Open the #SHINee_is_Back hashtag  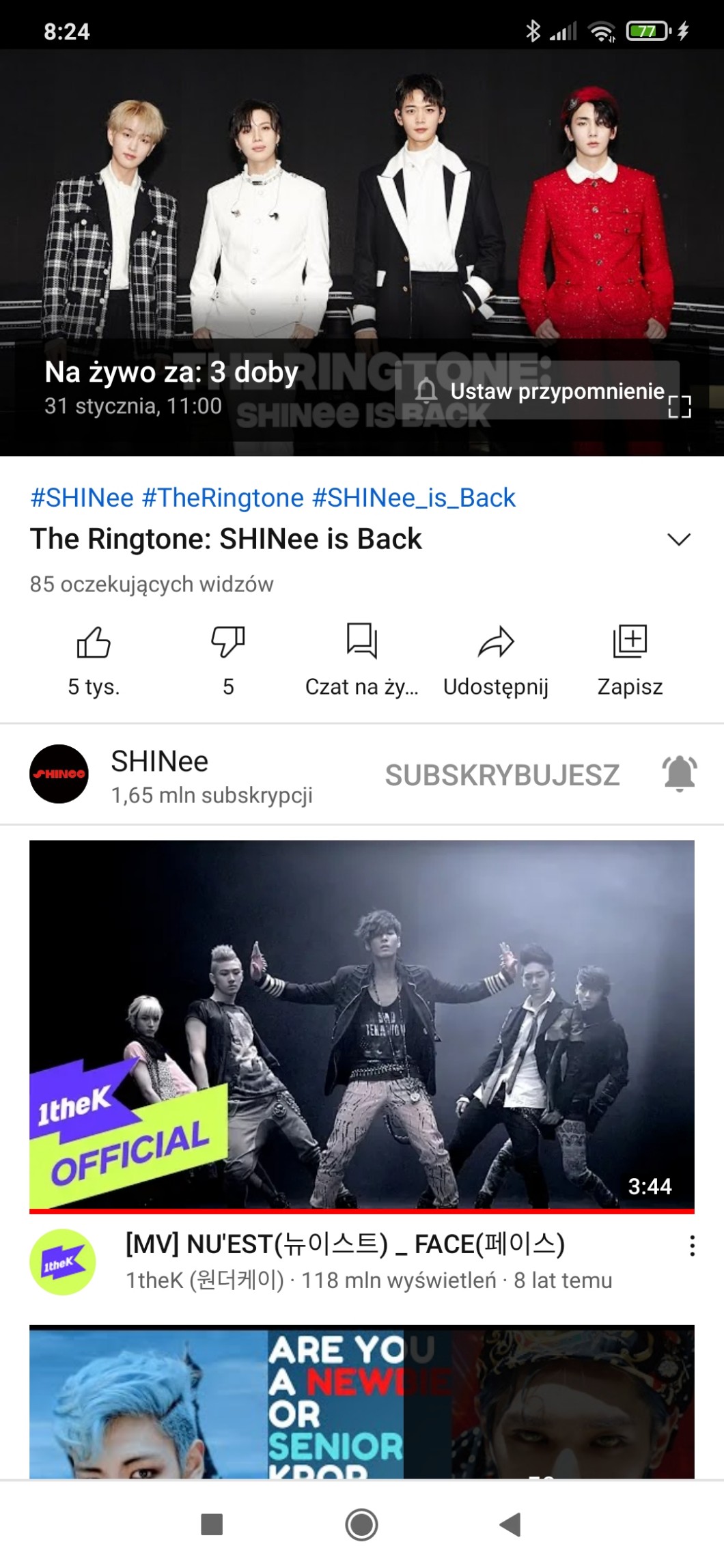click(413, 498)
